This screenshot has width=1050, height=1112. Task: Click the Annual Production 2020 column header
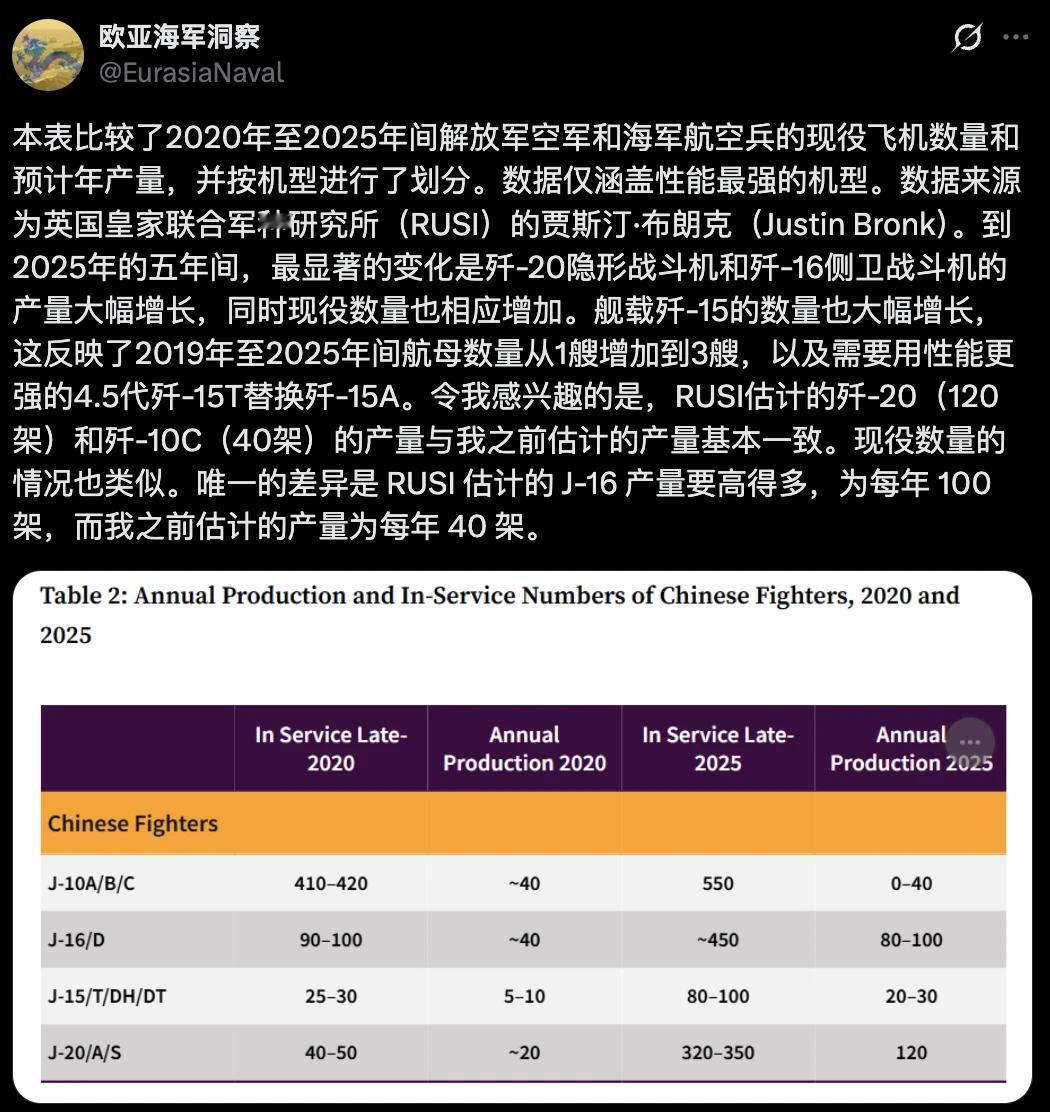524,748
